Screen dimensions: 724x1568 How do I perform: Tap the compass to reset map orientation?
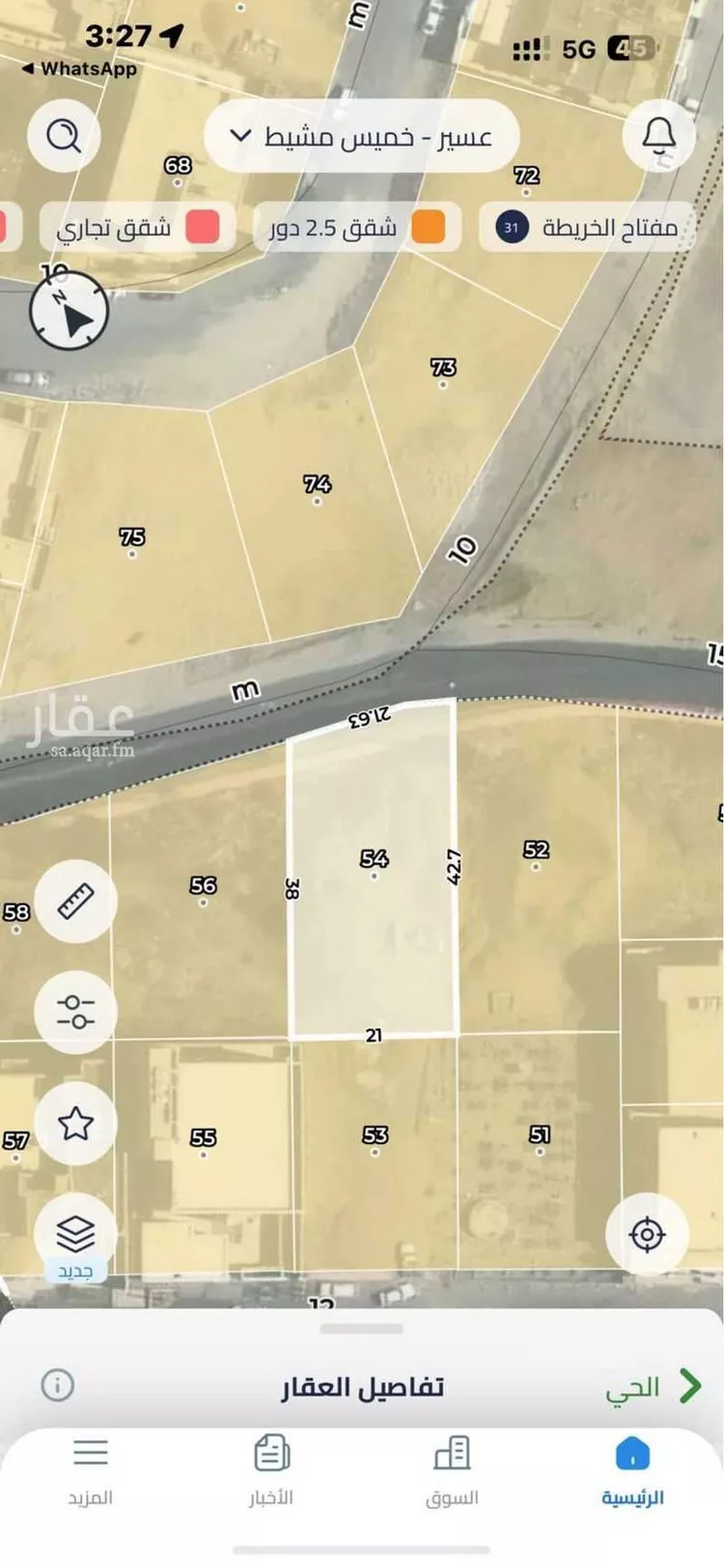pyautogui.click(x=70, y=311)
